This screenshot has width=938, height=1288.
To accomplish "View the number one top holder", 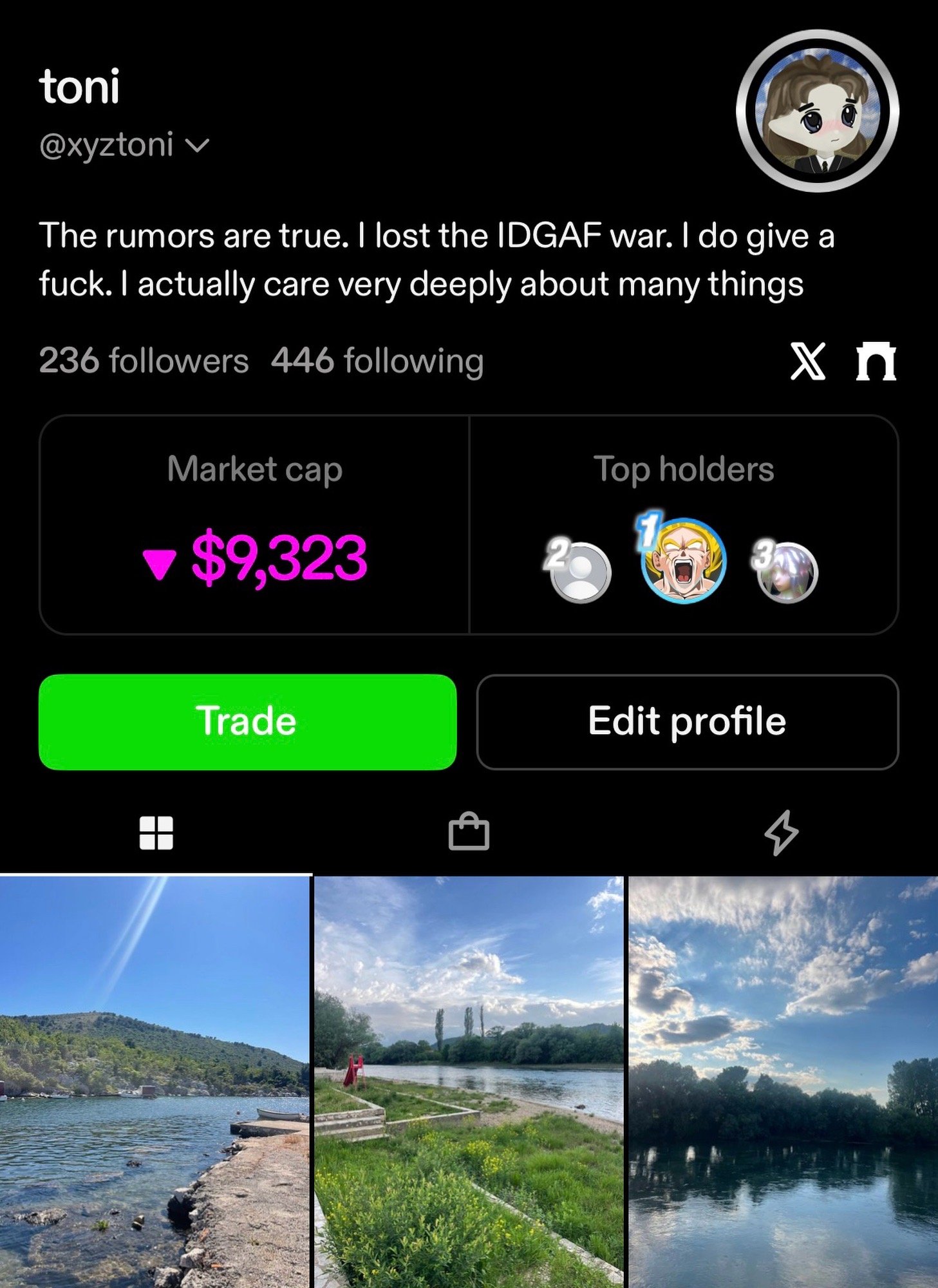I will click(683, 560).
